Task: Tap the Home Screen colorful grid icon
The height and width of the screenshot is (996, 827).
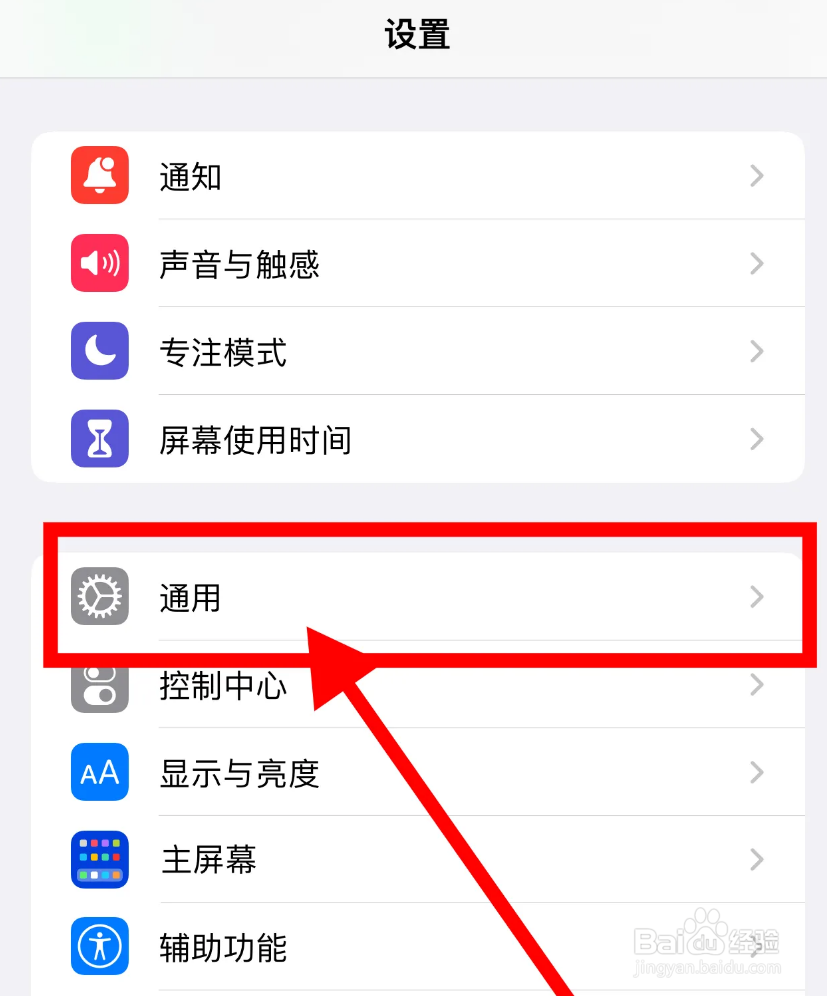Action: point(99,860)
